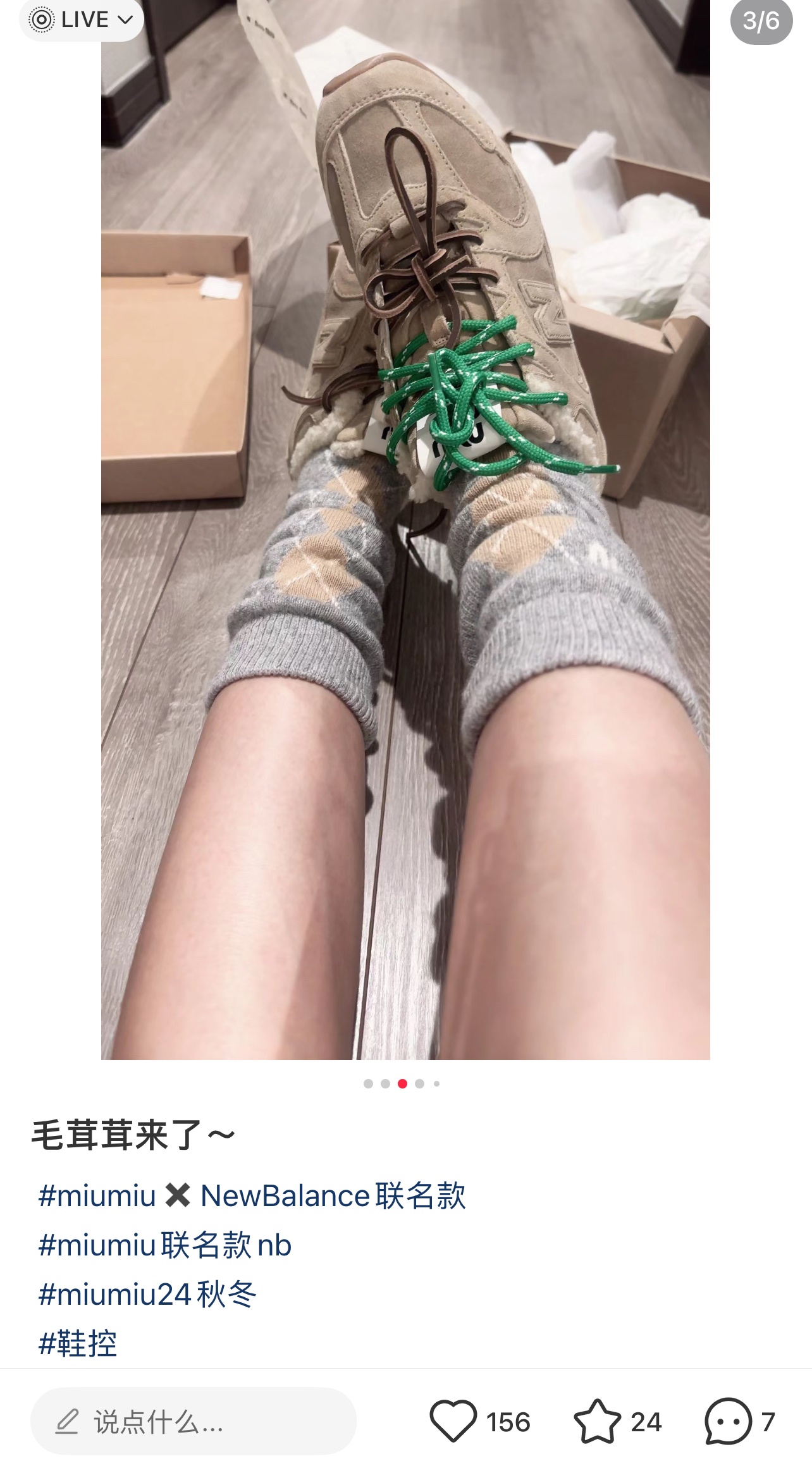Open the LIVE photo dropdown
The width and height of the screenshot is (812, 1461).
pyautogui.click(x=82, y=20)
